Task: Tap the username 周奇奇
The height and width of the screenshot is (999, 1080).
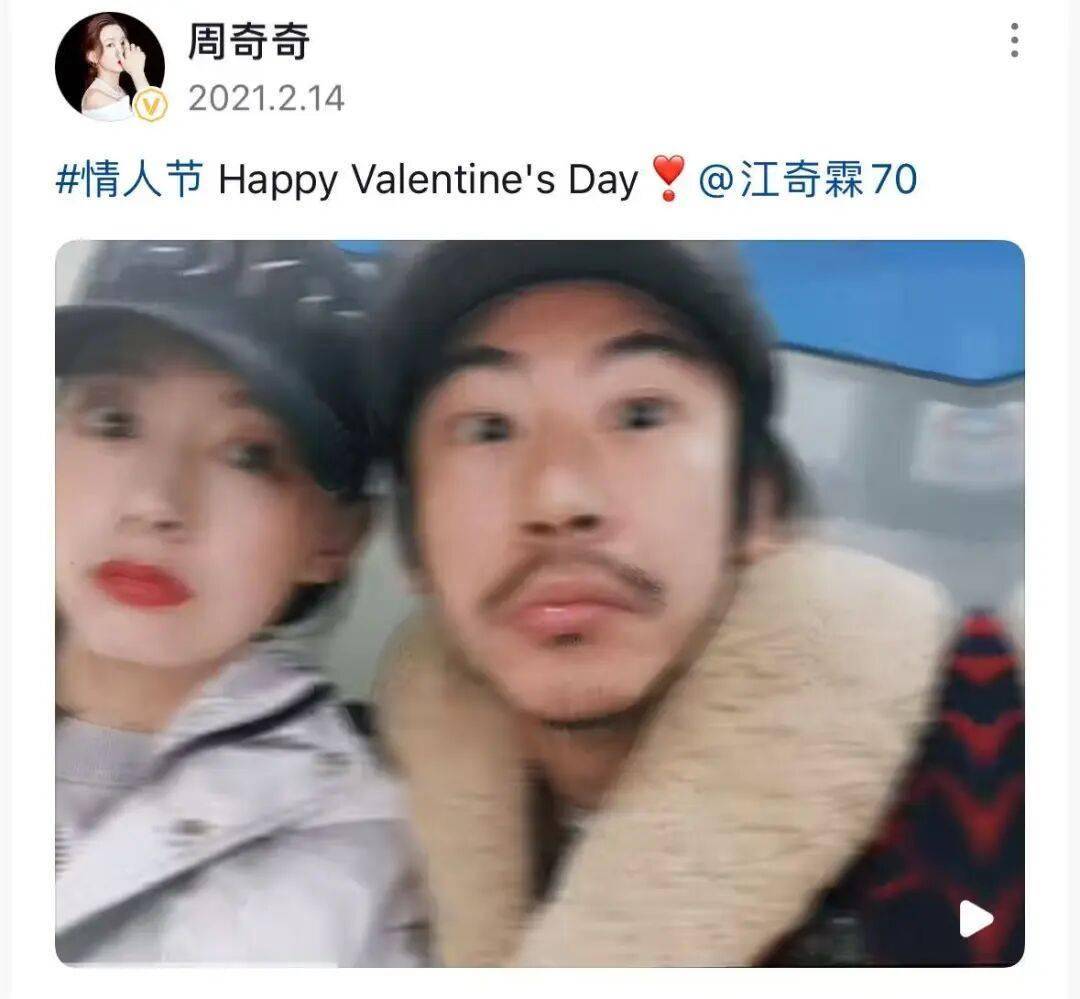Action: click(249, 41)
